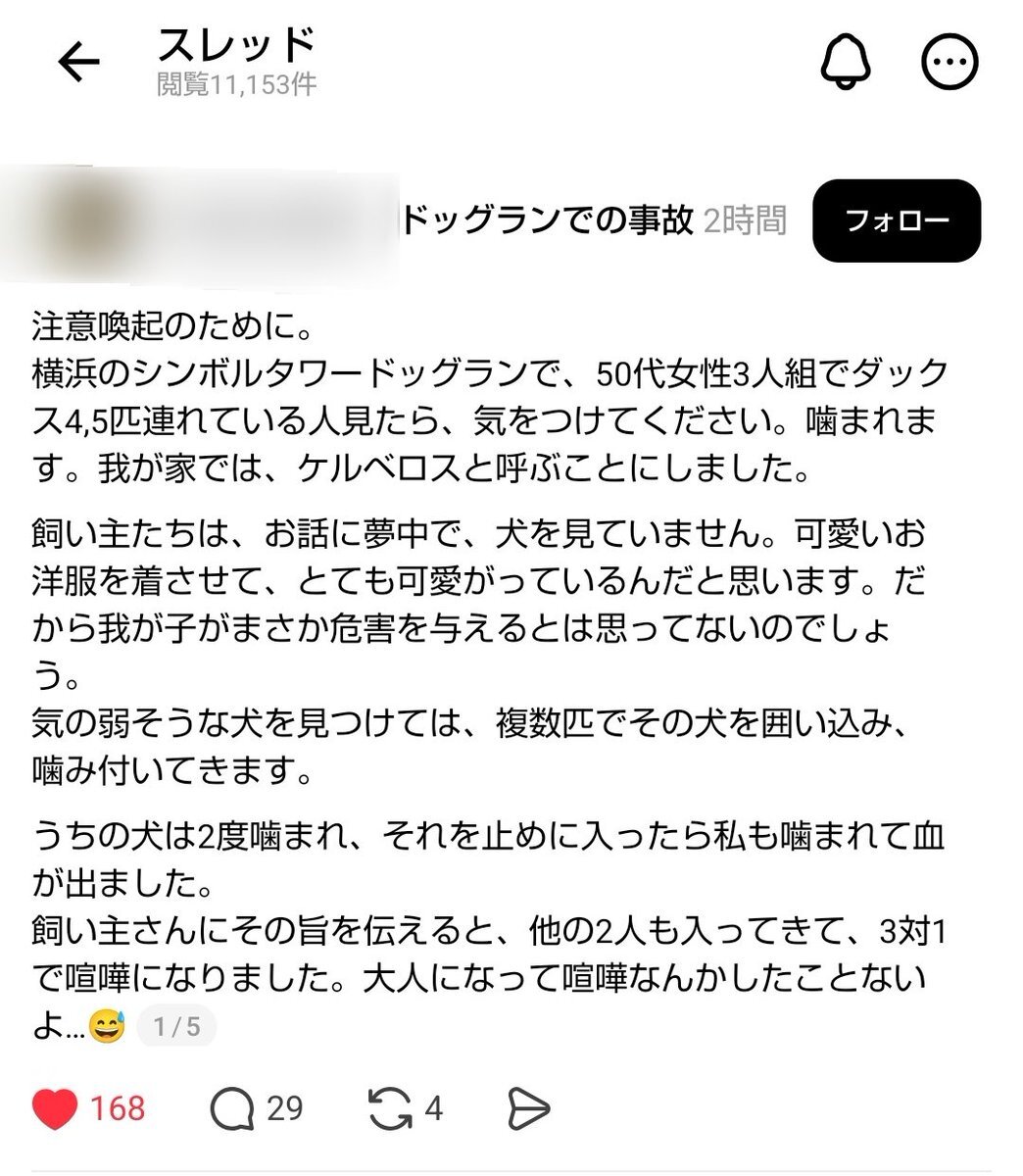
Task: Follow the post author with フォロー
Action: pyautogui.click(x=897, y=220)
